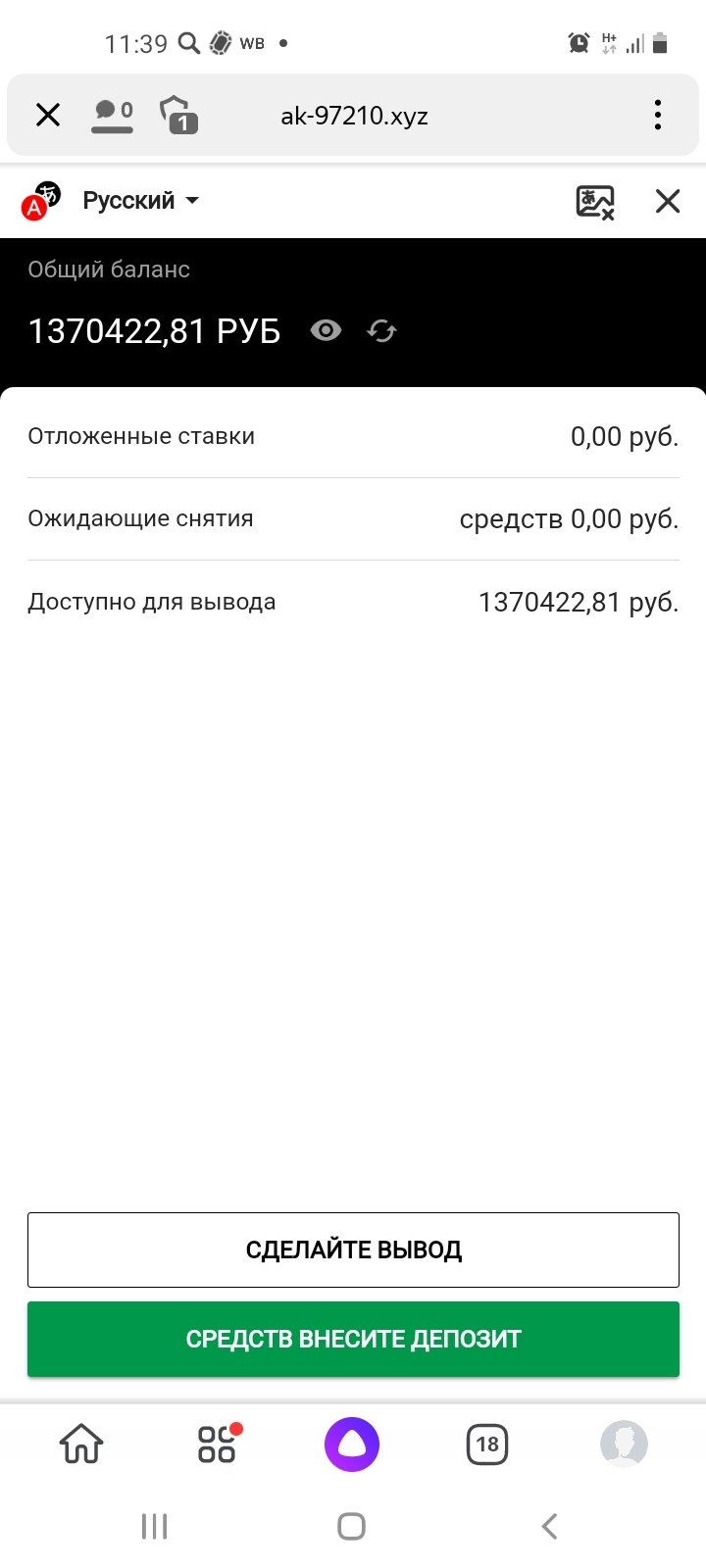Refresh the total balance
706x1568 pixels.
click(x=381, y=331)
